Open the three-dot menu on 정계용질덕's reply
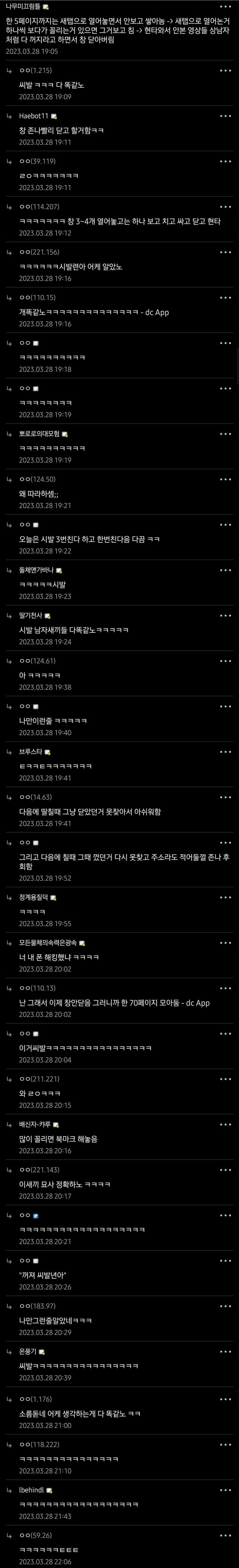The image size is (239, 1568). click(x=225, y=897)
